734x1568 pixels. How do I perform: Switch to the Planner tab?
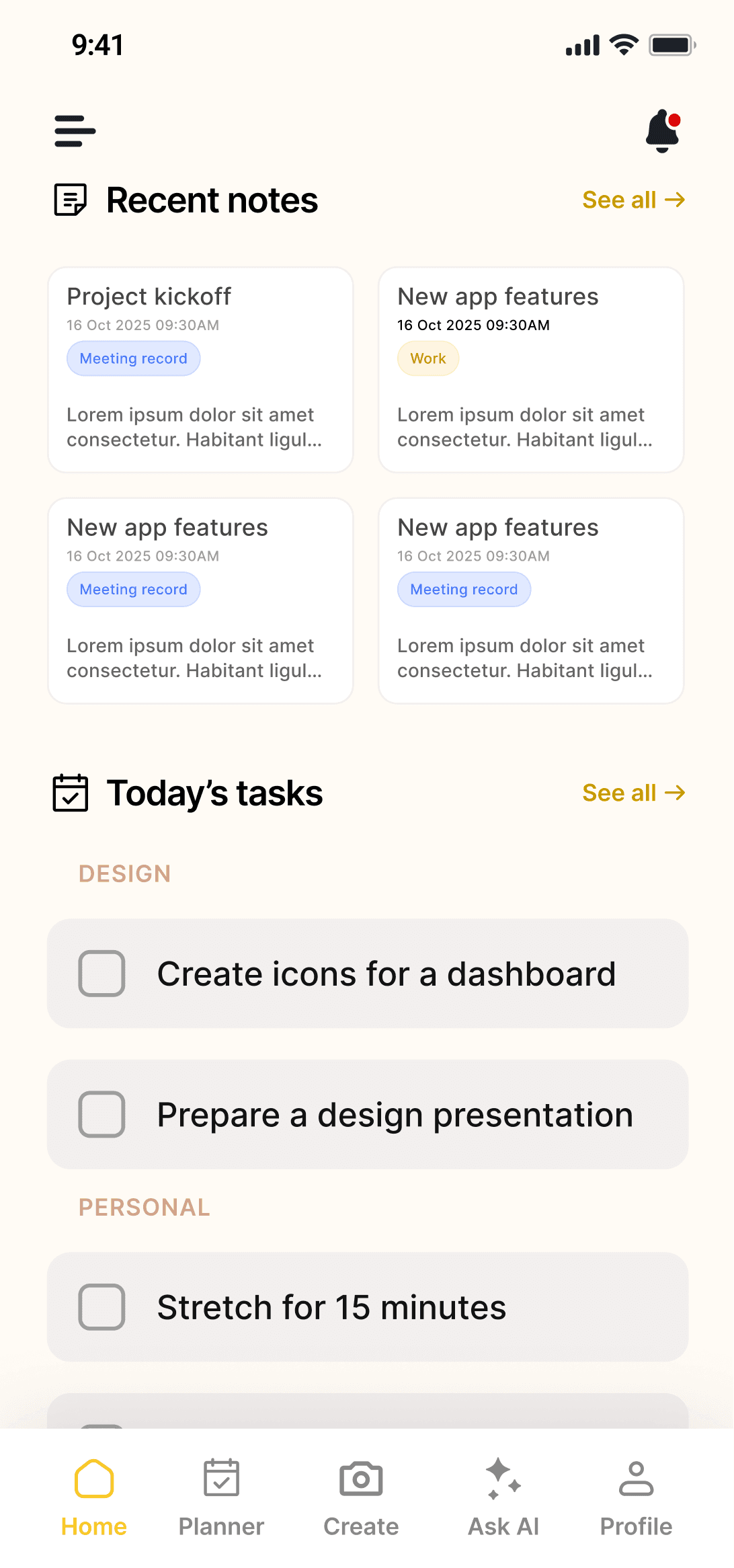221,1498
